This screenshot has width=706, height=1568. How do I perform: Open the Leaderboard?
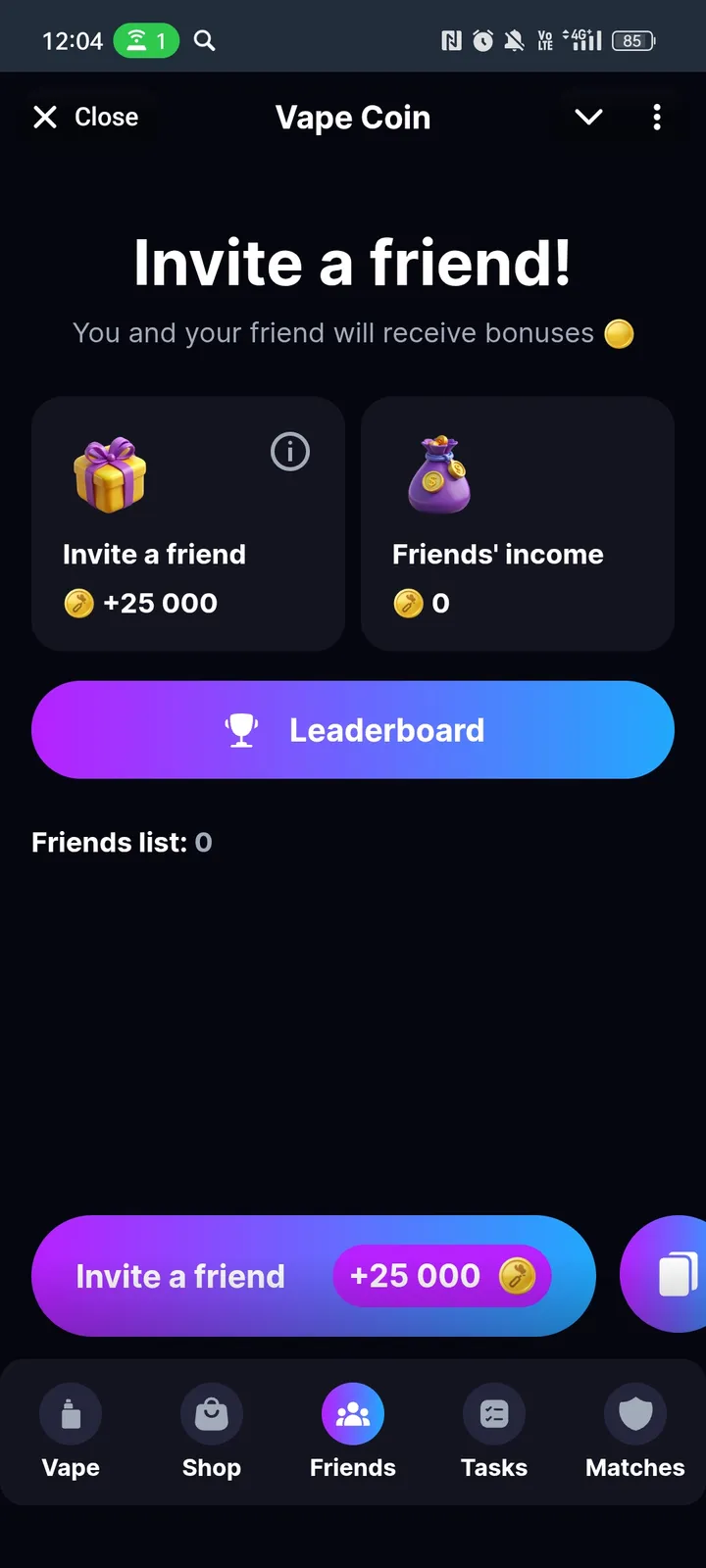coord(353,729)
